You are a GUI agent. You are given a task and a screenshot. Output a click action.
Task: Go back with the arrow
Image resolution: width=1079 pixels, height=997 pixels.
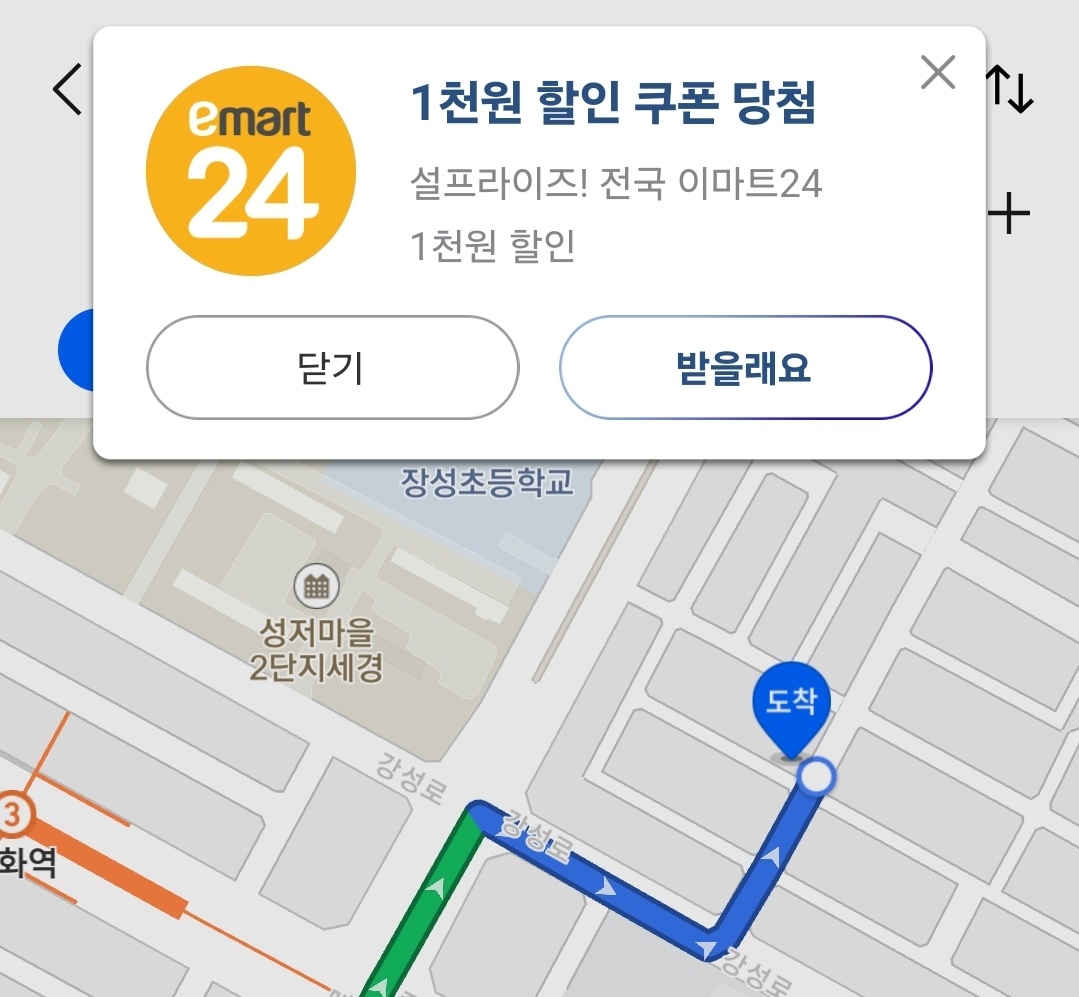[68, 90]
